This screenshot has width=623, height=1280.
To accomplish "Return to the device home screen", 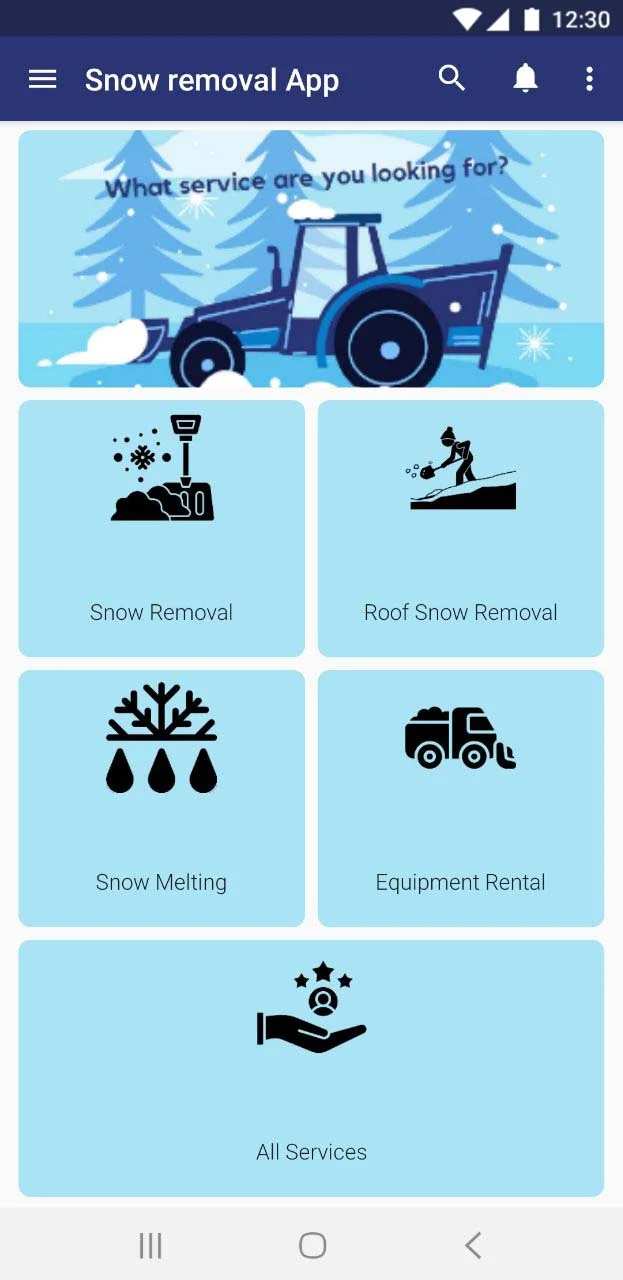I will [312, 1245].
